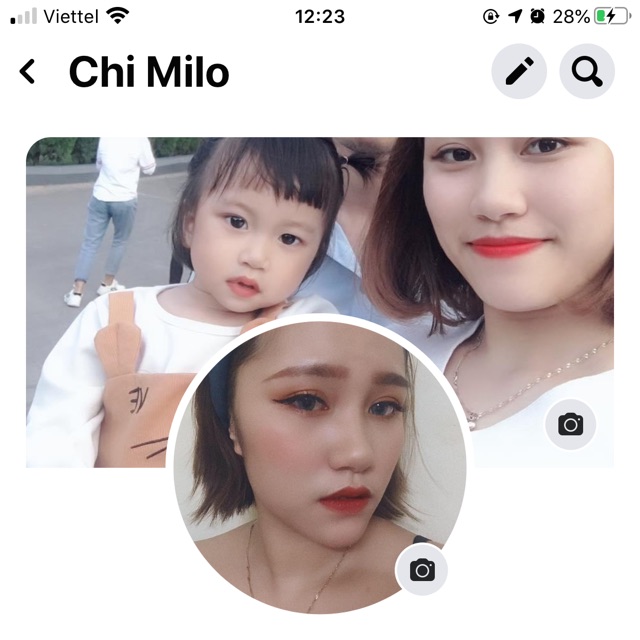Tap the pencil icon to edit profile
The width and height of the screenshot is (640, 640).
pyautogui.click(x=519, y=72)
